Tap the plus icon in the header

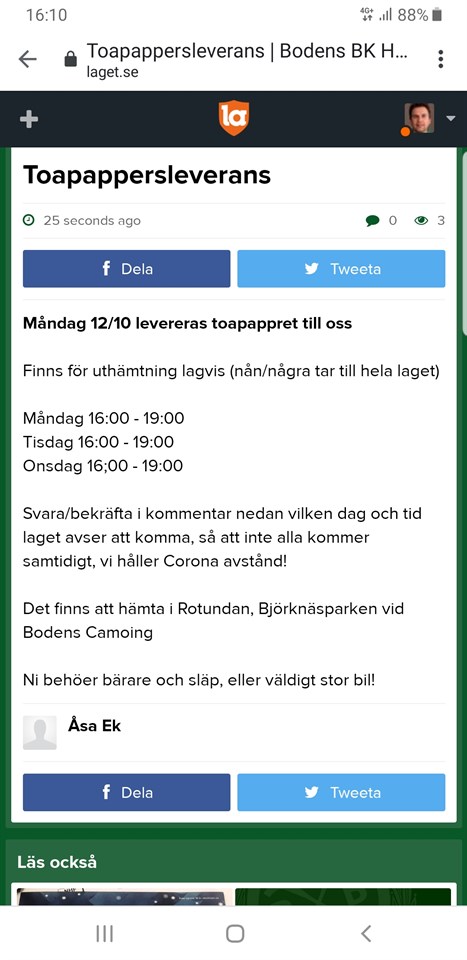pos(29,119)
